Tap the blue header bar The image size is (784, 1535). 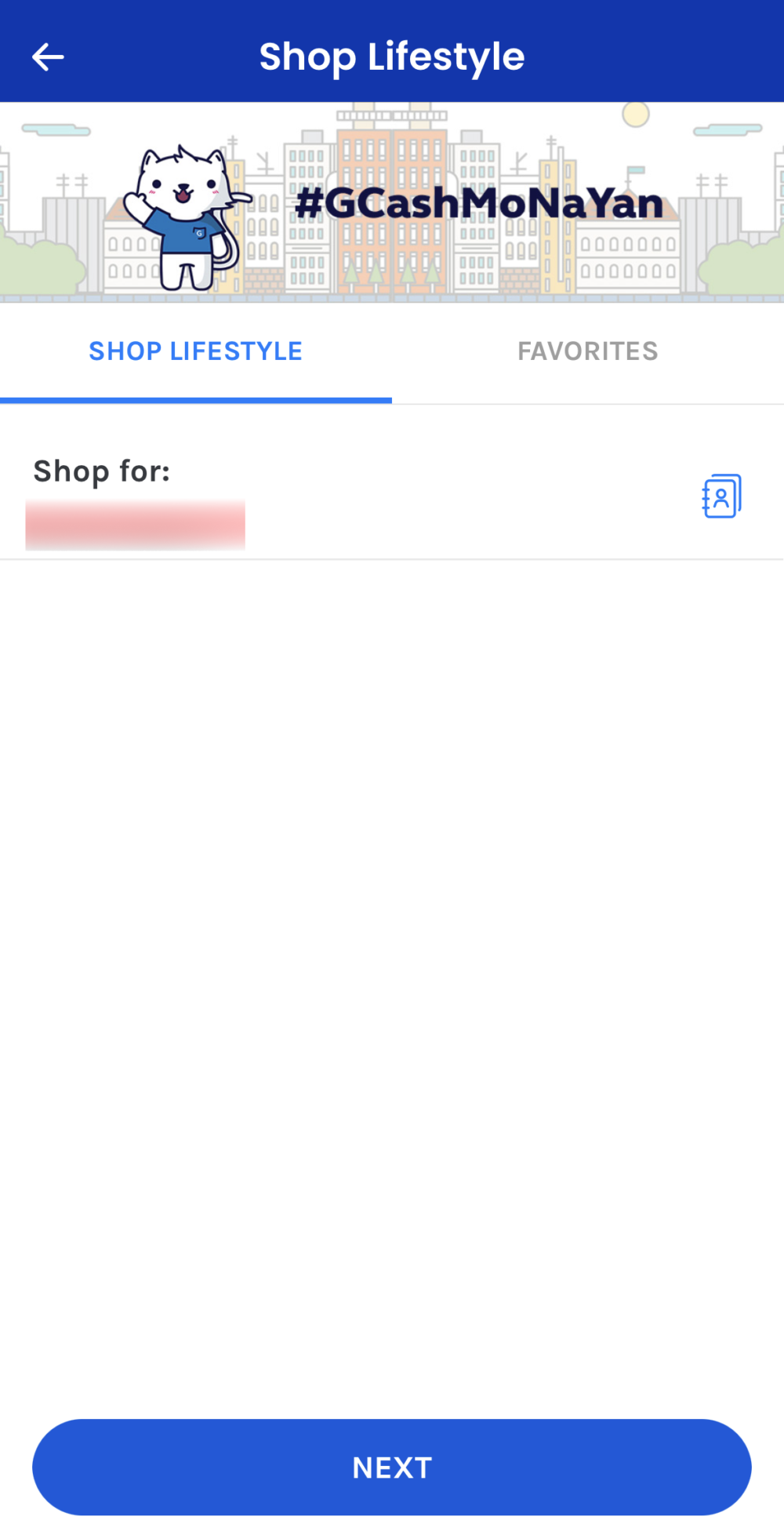[x=392, y=50]
